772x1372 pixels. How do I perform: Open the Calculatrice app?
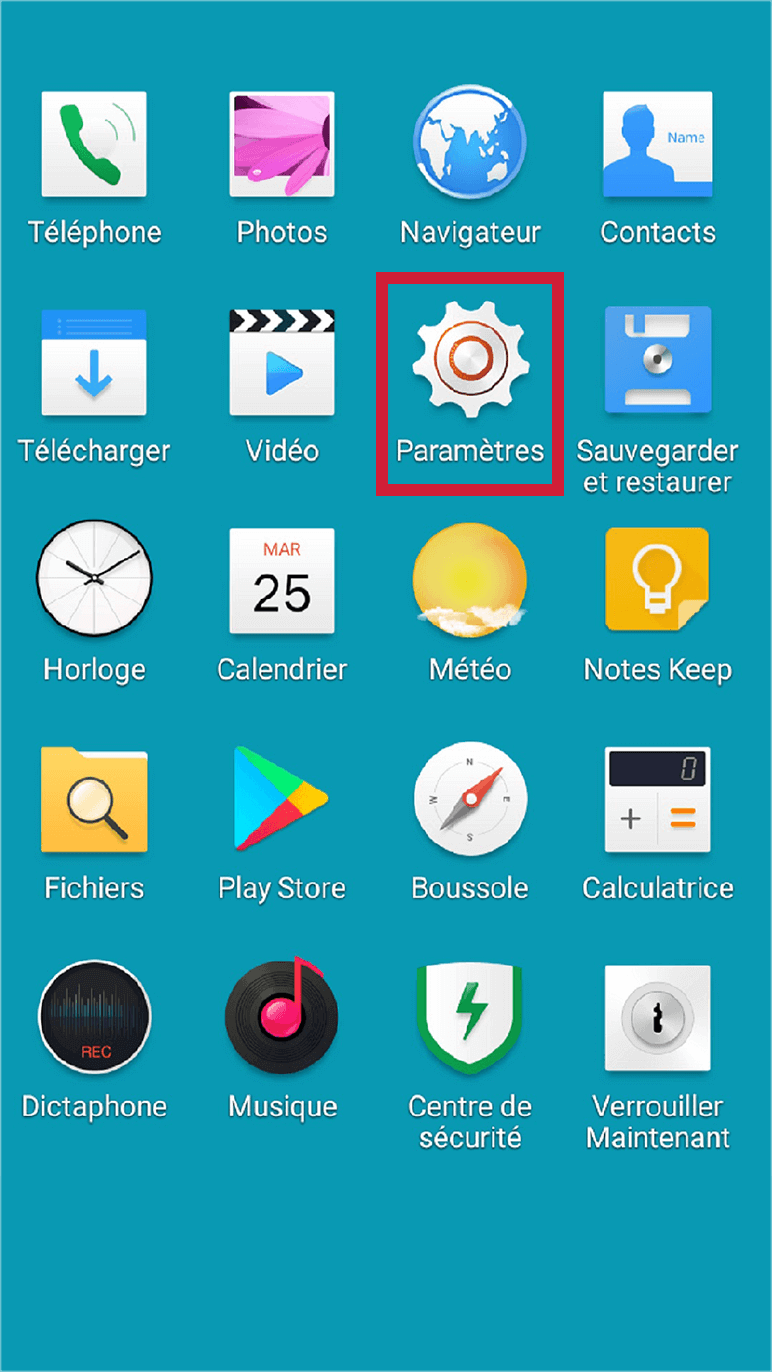(x=658, y=799)
